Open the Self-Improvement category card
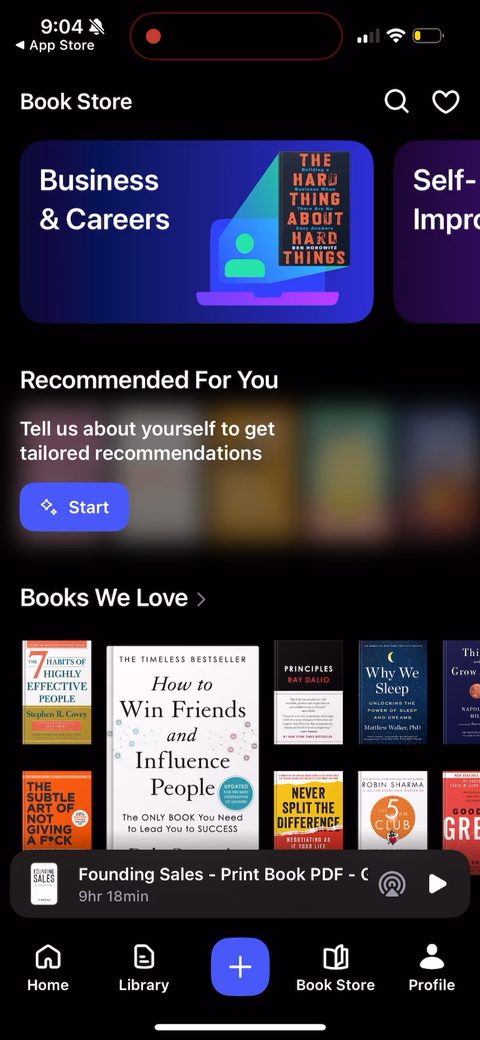Screen dimensions: 480x1040 (437, 231)
